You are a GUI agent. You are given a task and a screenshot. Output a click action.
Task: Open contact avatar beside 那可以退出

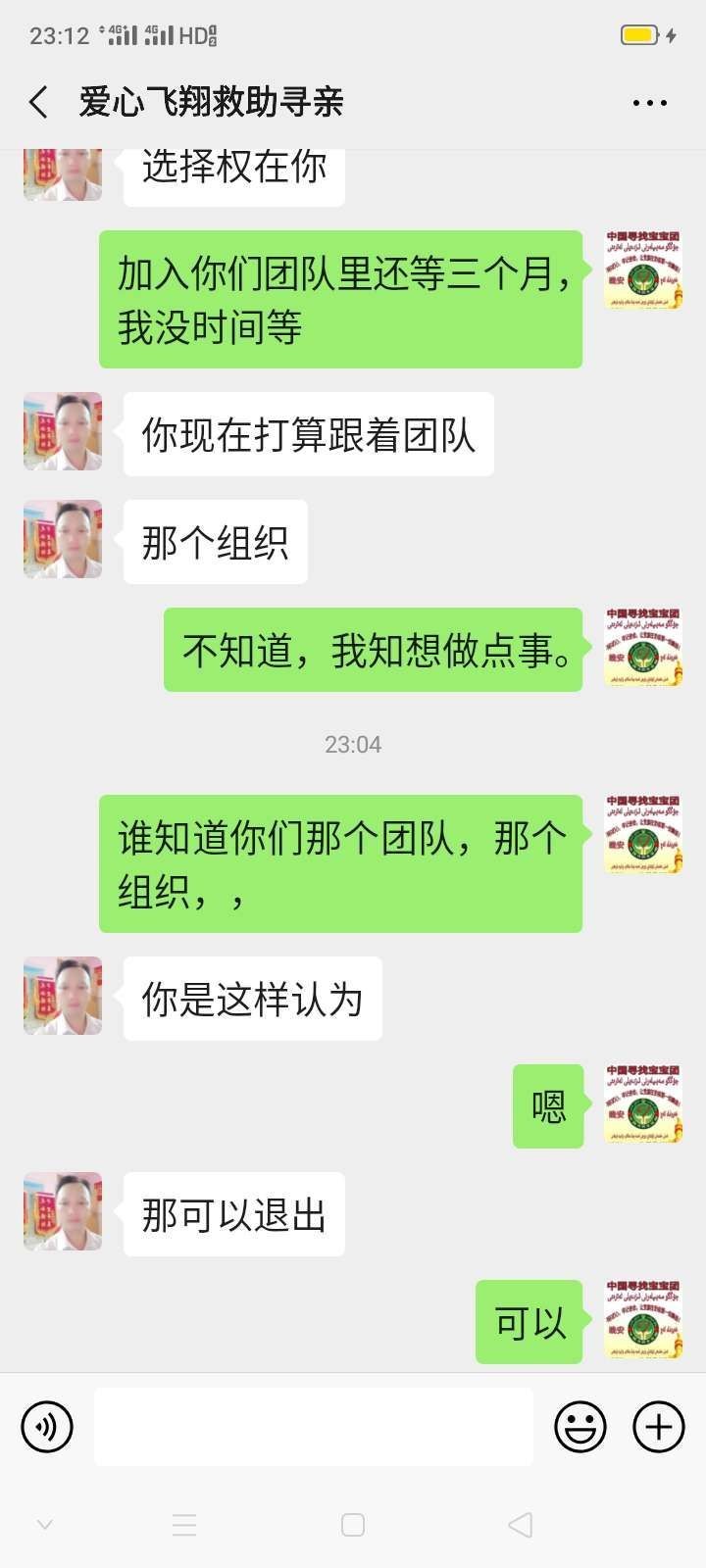(63, 1211)
